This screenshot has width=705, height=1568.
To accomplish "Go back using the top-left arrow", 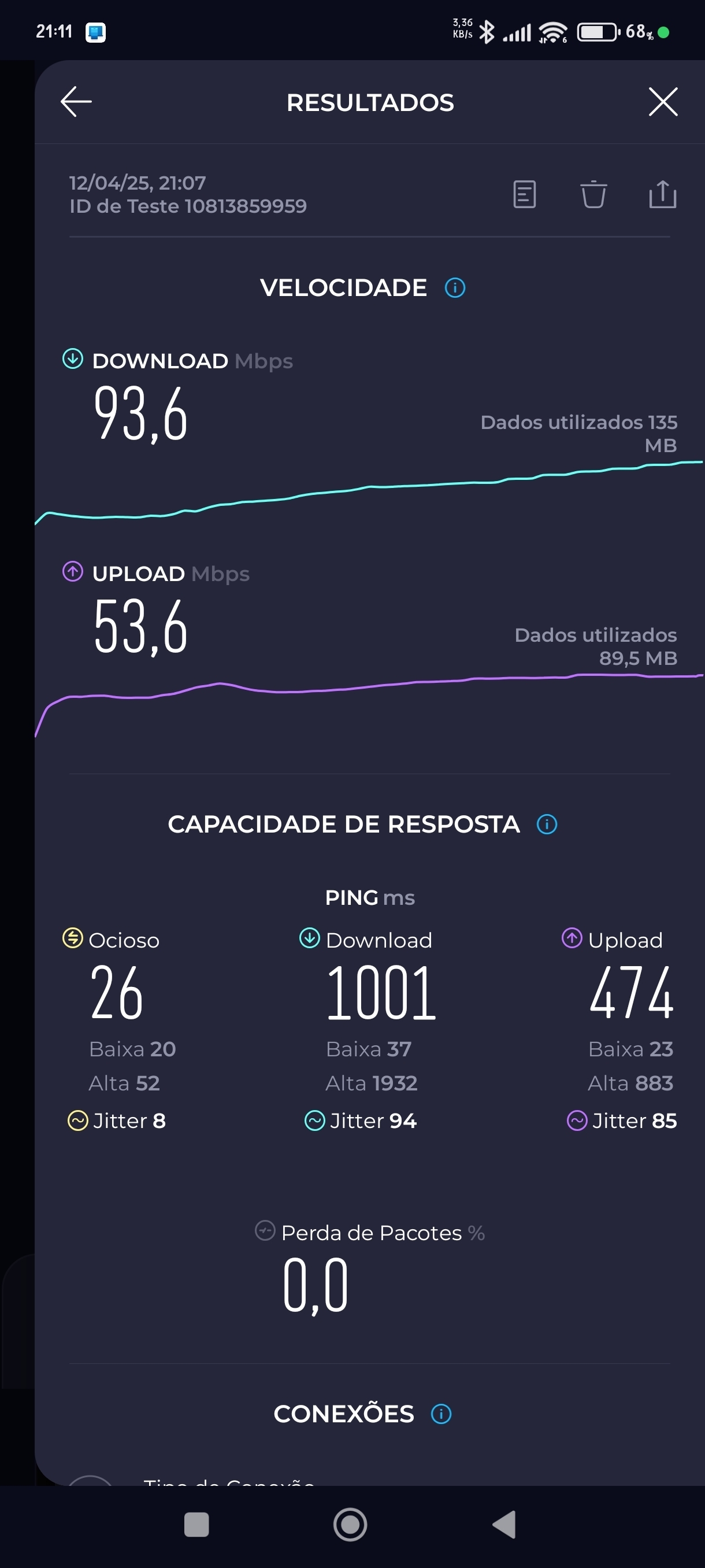I will pos(76,102).
